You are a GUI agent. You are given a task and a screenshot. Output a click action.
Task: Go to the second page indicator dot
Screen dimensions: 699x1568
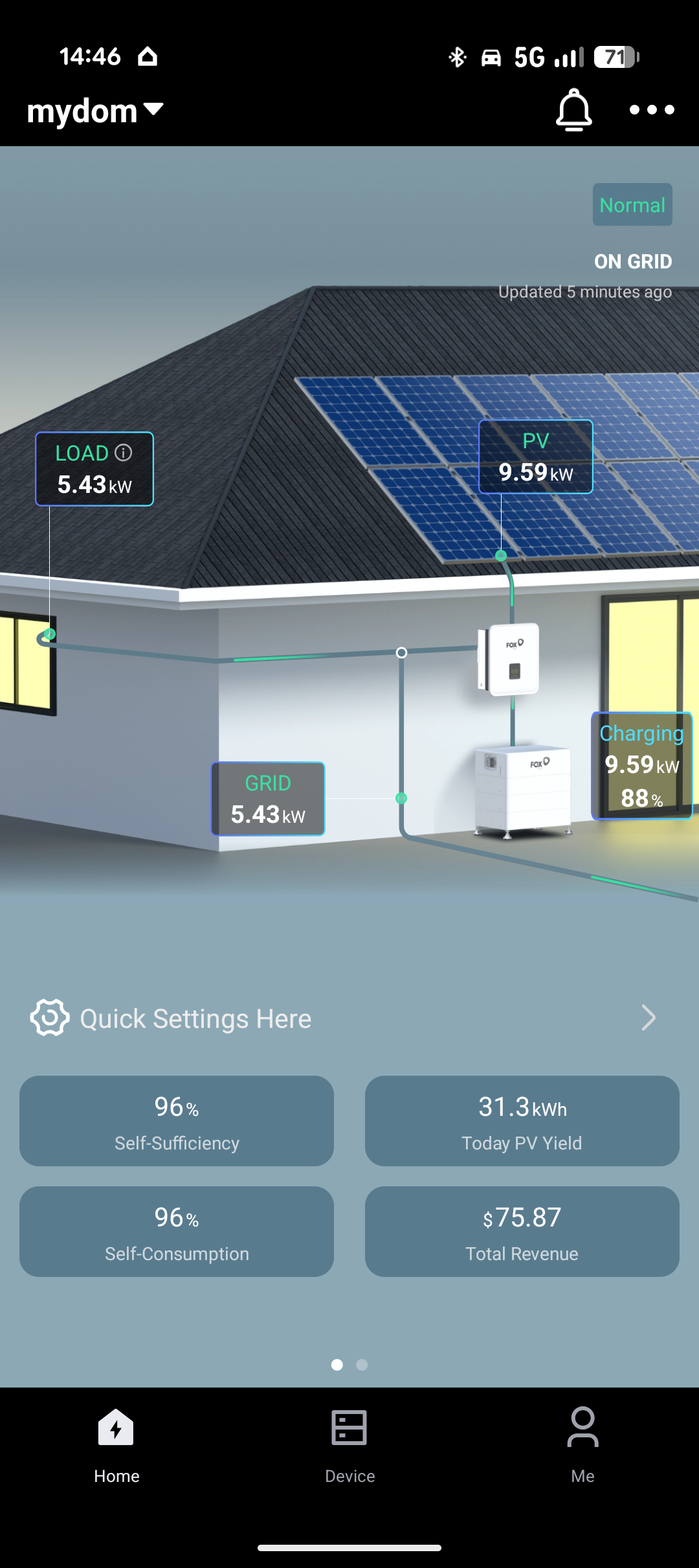[362, 1365]
